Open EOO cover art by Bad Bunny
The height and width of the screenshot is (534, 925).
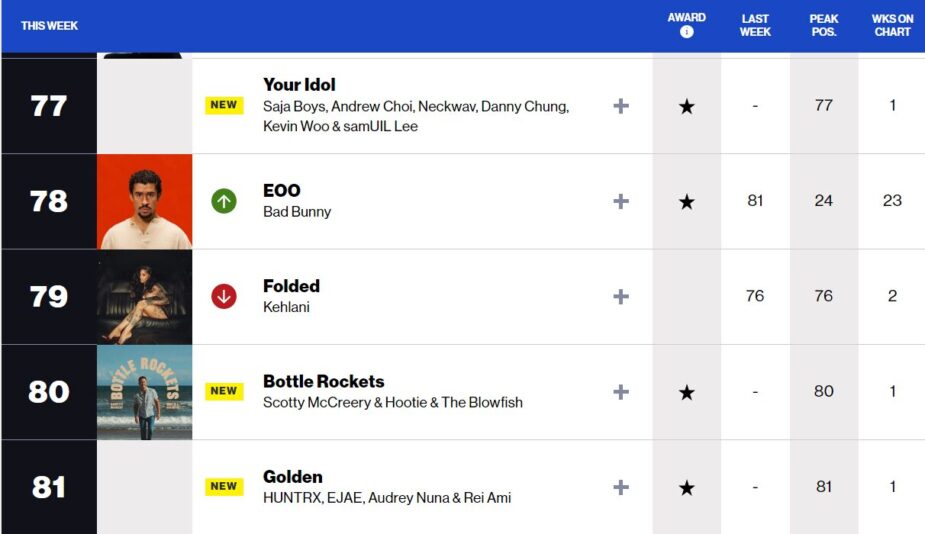[144, 201]
